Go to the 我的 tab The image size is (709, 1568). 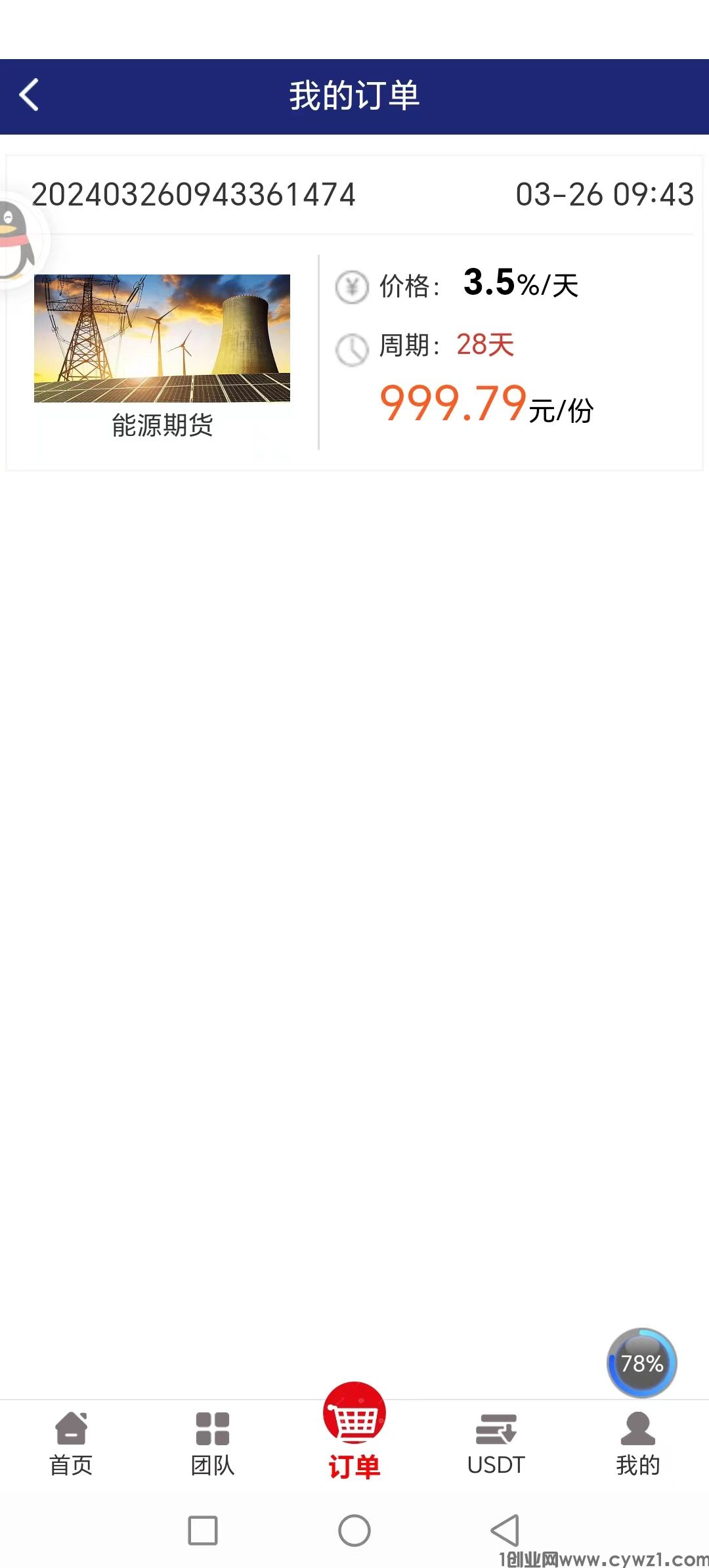pos(637,1443)
